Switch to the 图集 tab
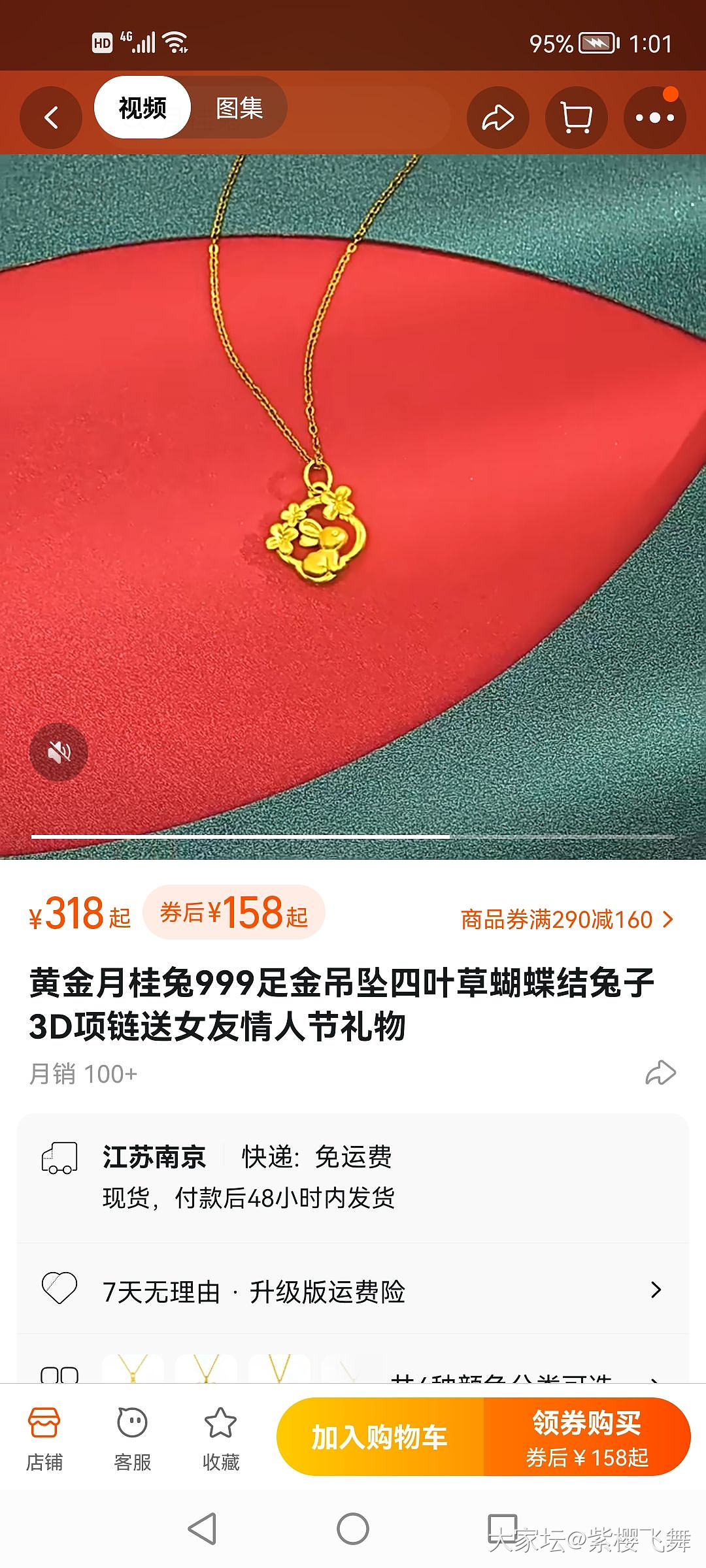Viewport: 706px width, 1568px height. pos(239,108)
